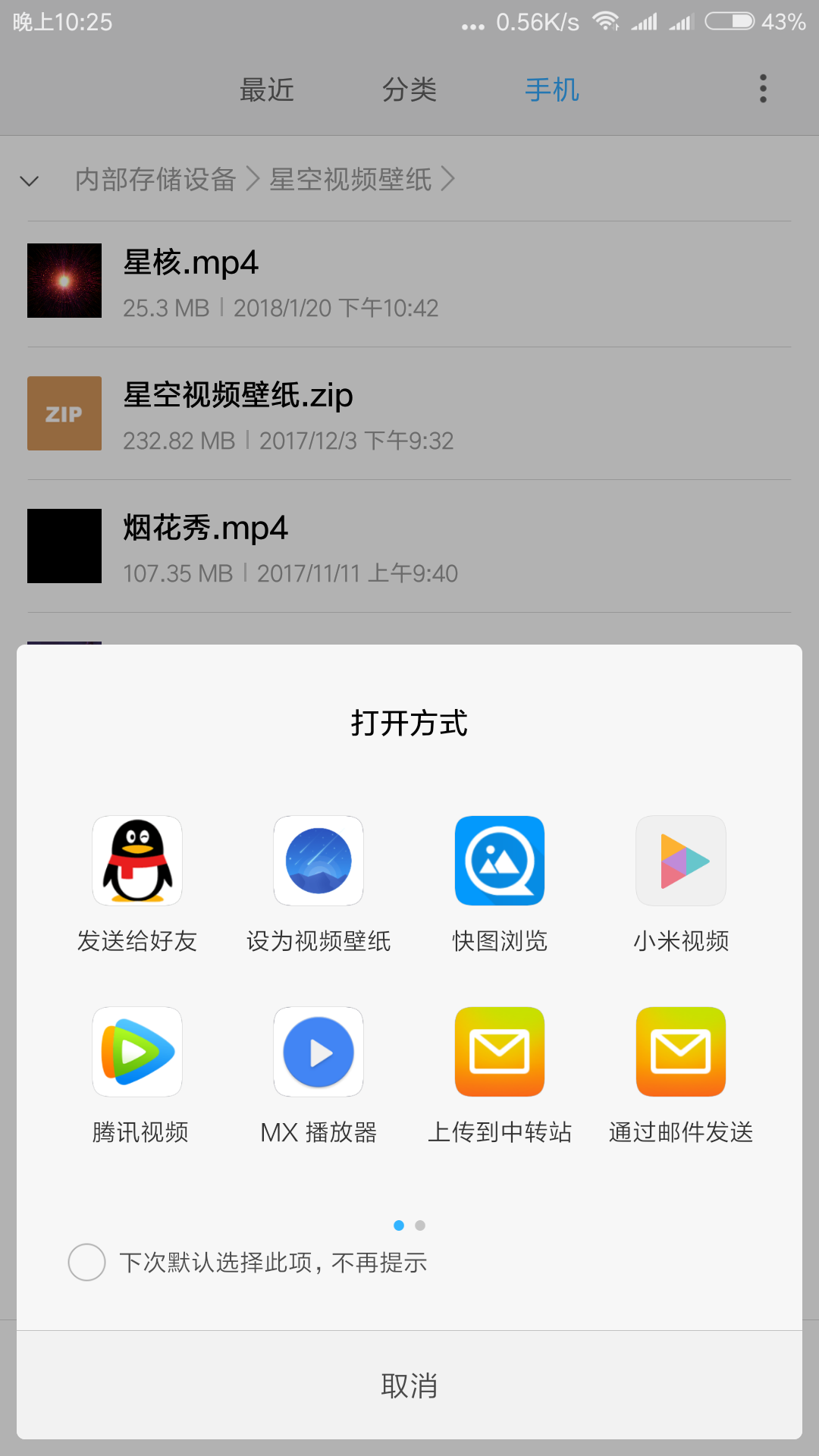Screen dimensions: 819x1456
Task: Switch to the 最近 tab
Action: coord(267,89)
